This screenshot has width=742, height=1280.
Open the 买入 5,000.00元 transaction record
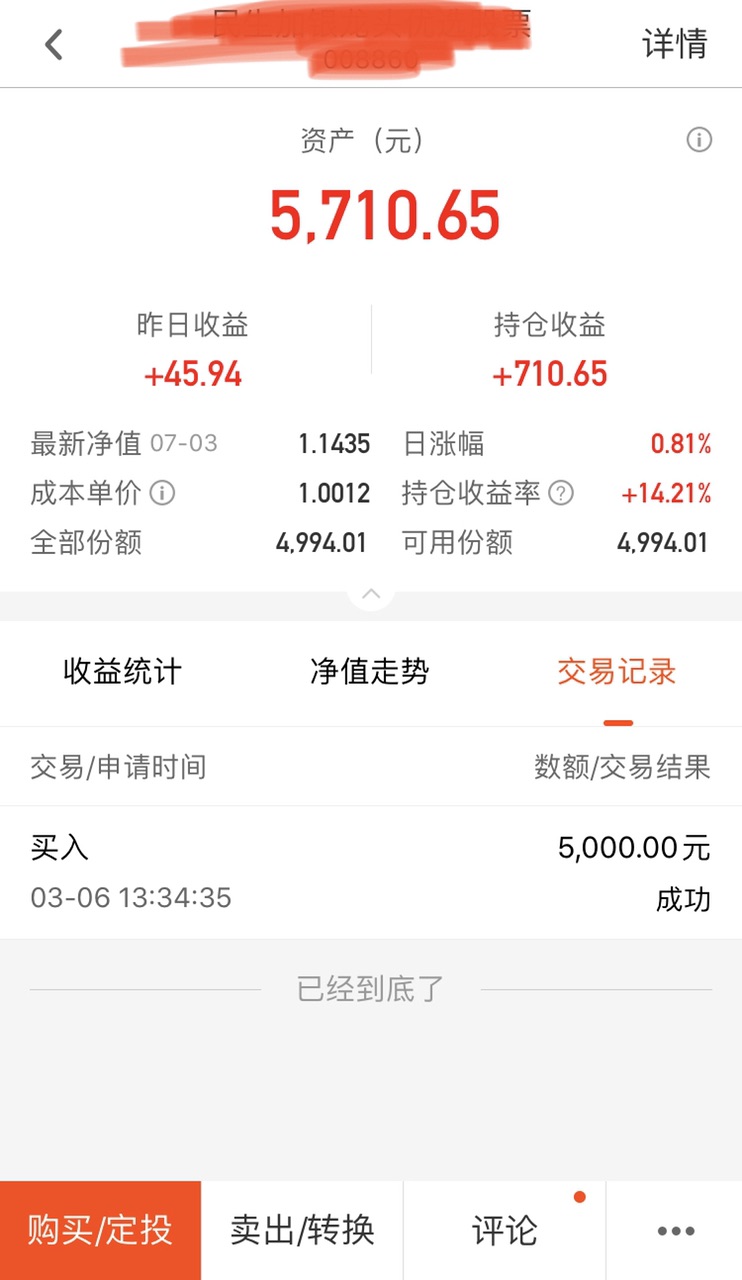tap(370, 872)
